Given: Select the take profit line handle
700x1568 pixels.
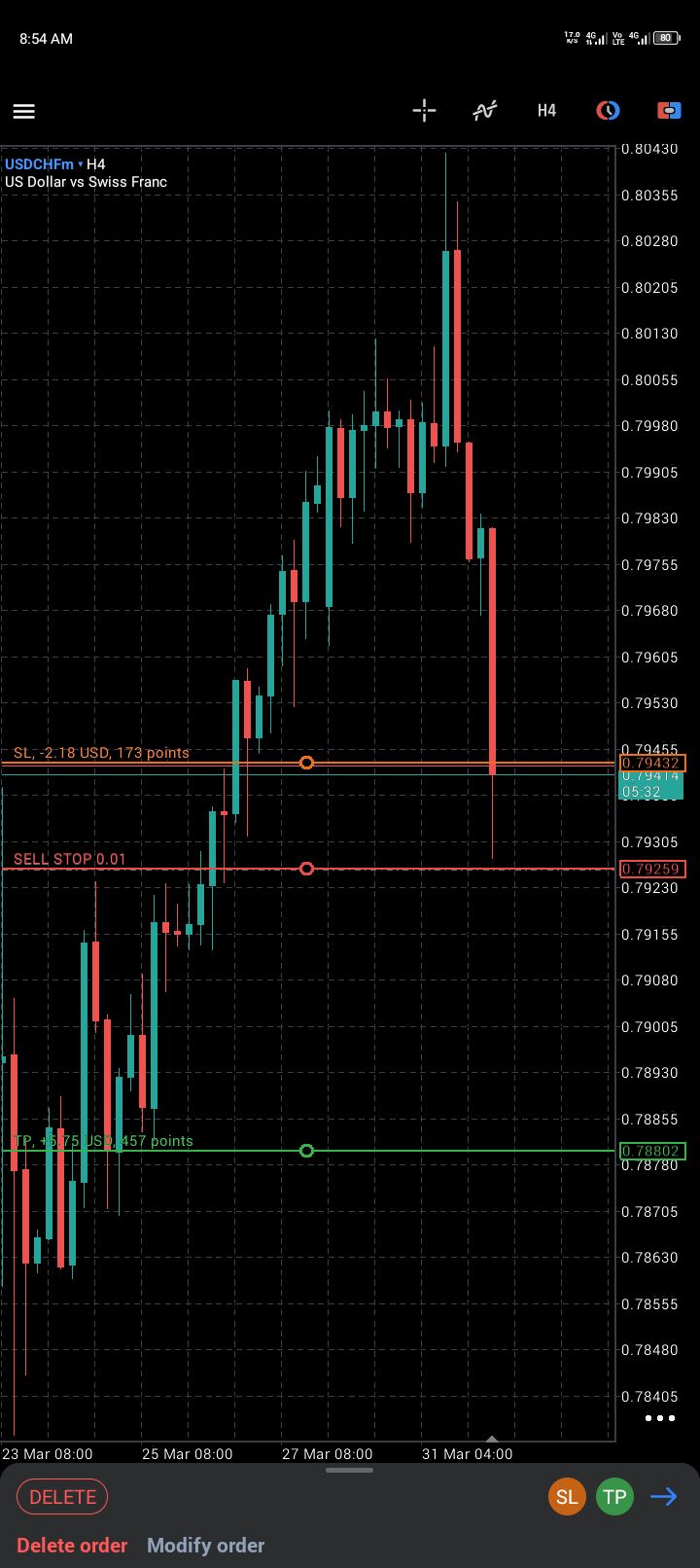Looking at the screenshot, I should point(306,1151).
